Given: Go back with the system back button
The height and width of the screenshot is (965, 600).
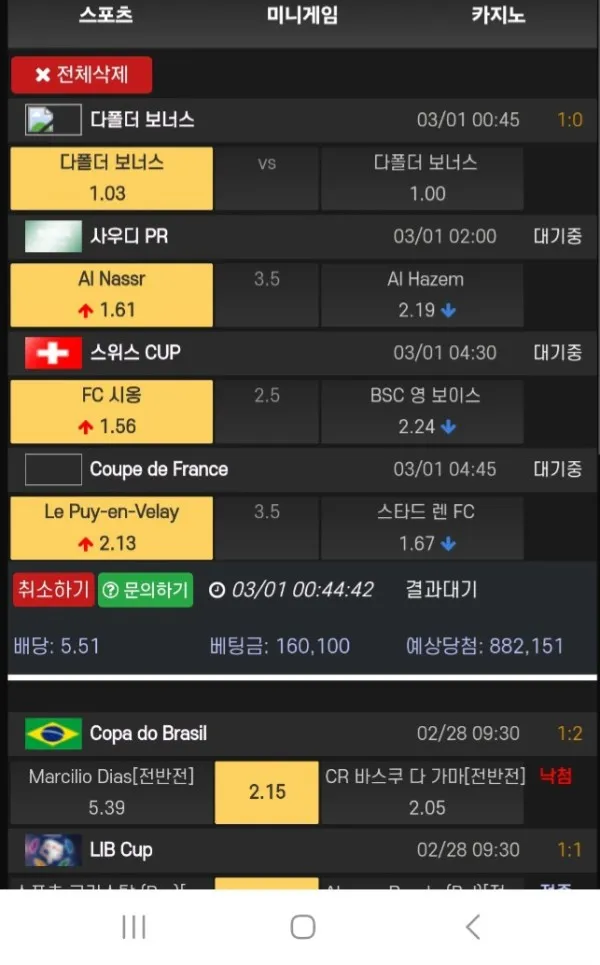Looking at the screenshot, I should pos(473,927).
